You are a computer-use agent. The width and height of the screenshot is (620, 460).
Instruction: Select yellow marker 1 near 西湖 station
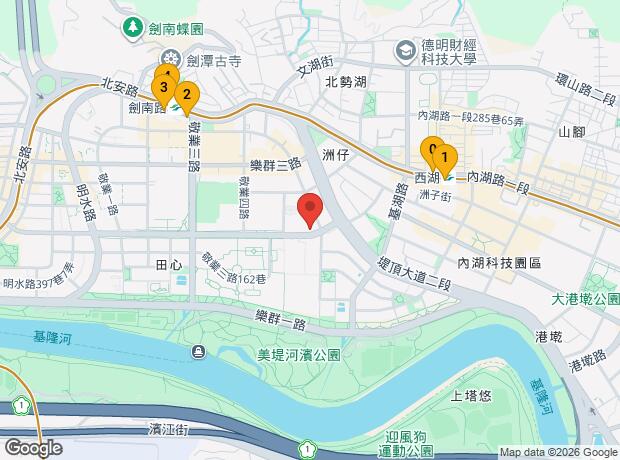[x=445, y=161]
